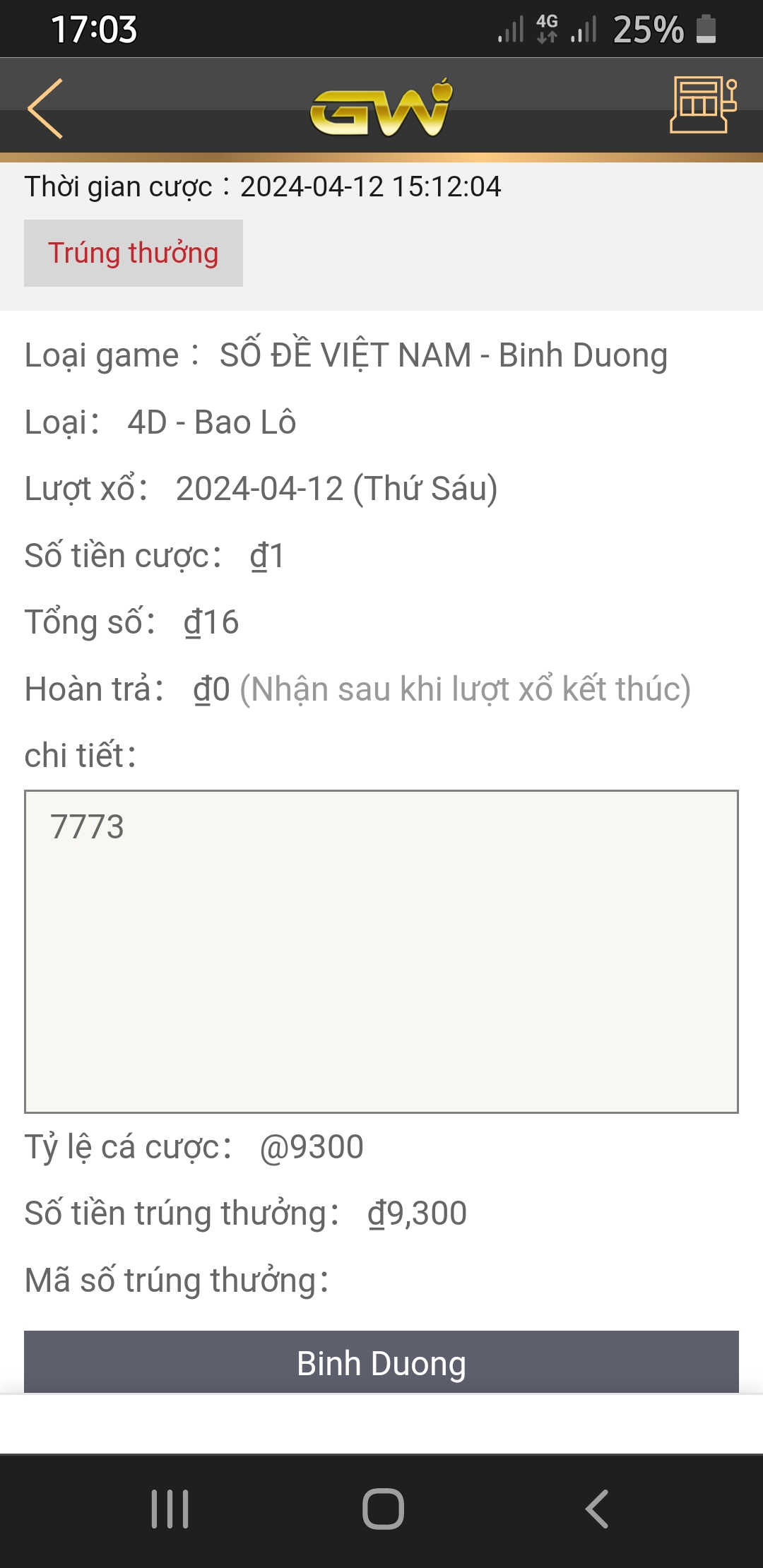Image resolution: width=763 pixels, height=1568 pixels.
Task: Tap the Binh Duong results bar
Action: 381,1362
